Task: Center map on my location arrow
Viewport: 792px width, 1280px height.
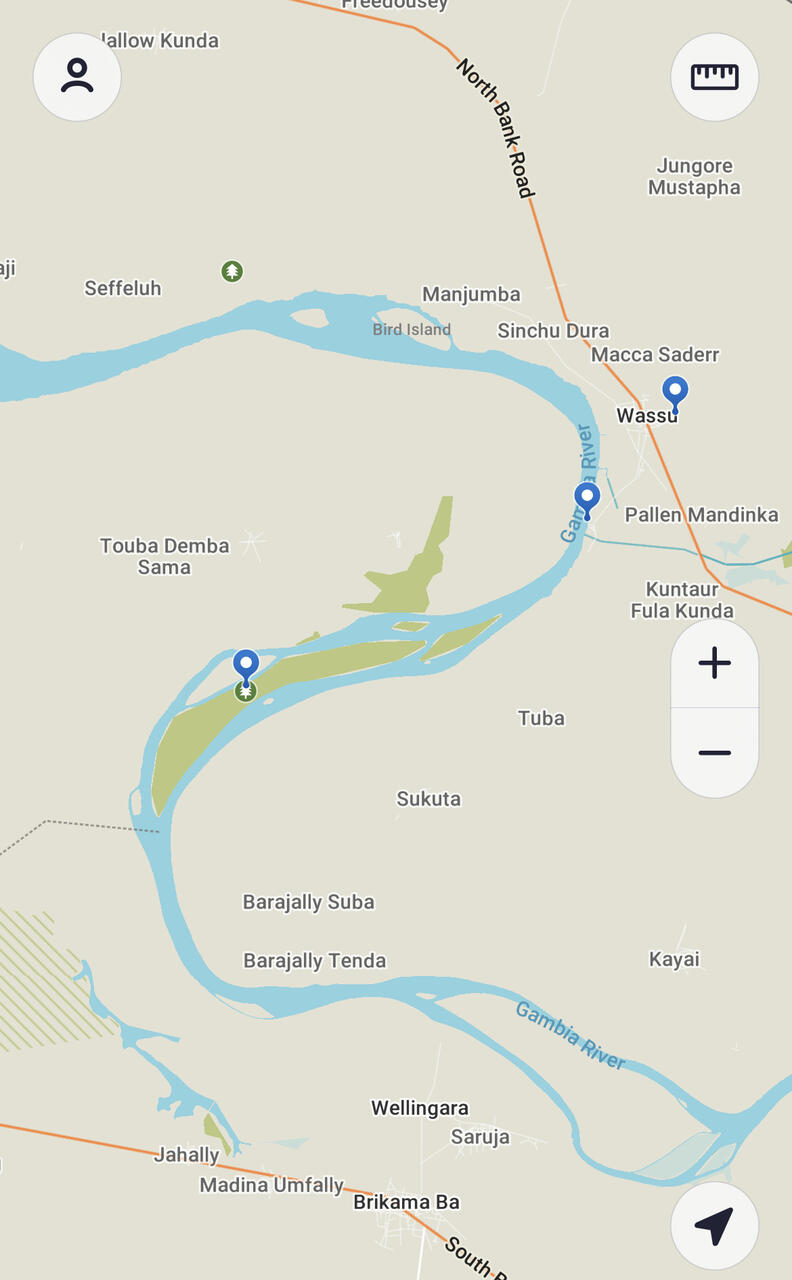Action: 714,1226
